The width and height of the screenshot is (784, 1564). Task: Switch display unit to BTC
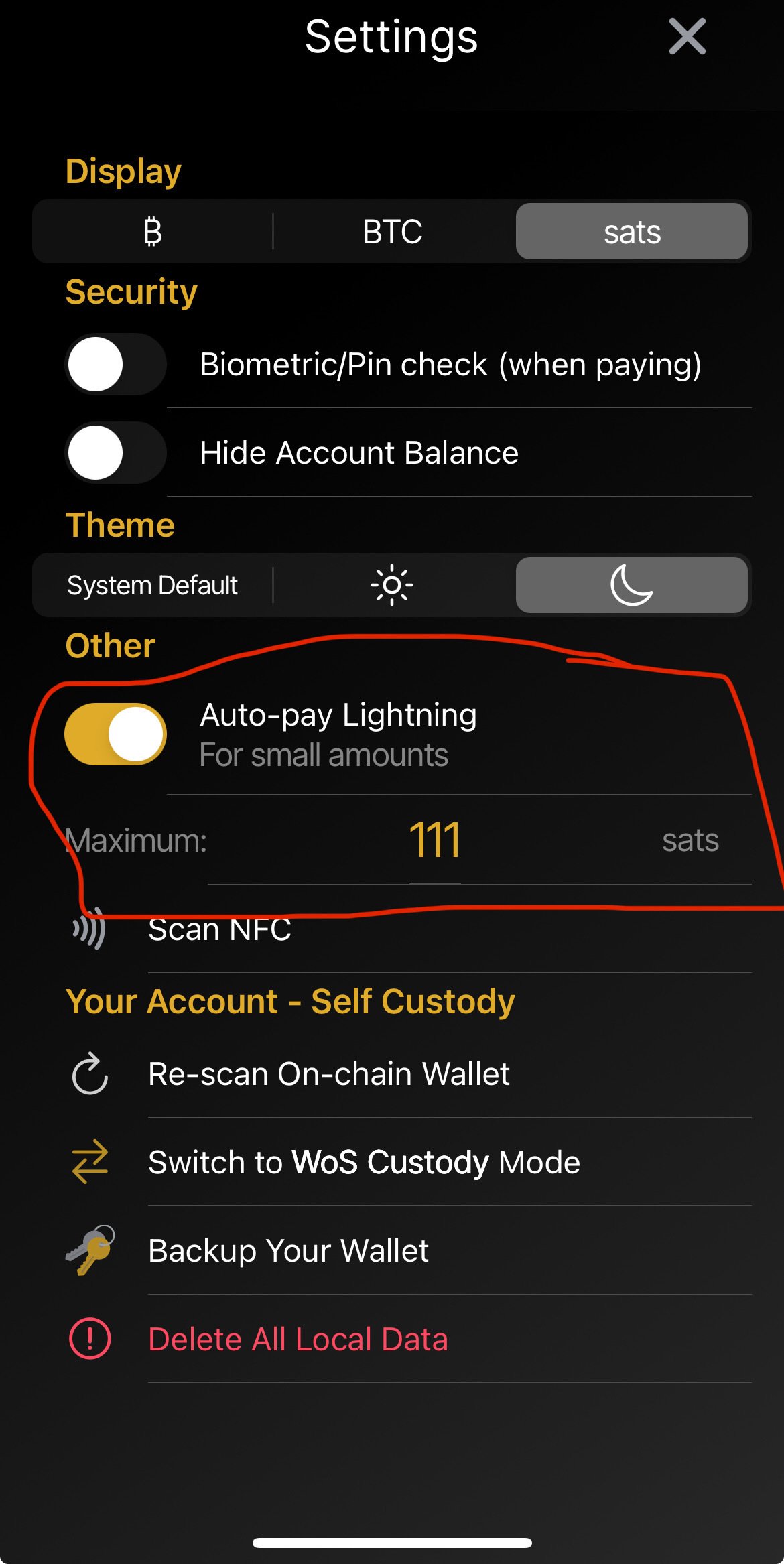(x=392, y=232)
